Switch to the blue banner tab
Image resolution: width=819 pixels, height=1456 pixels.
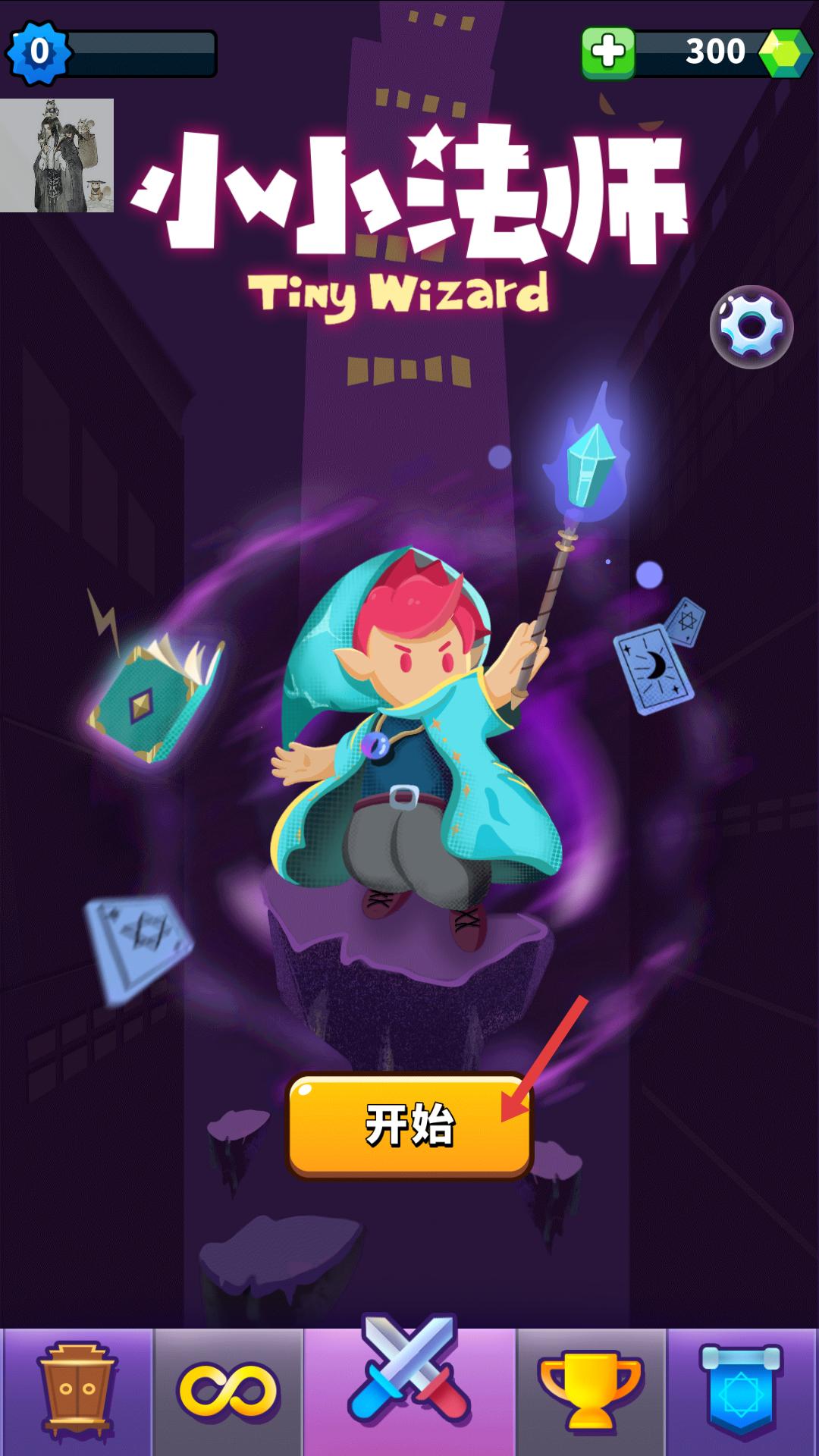tap(741, 1392)
